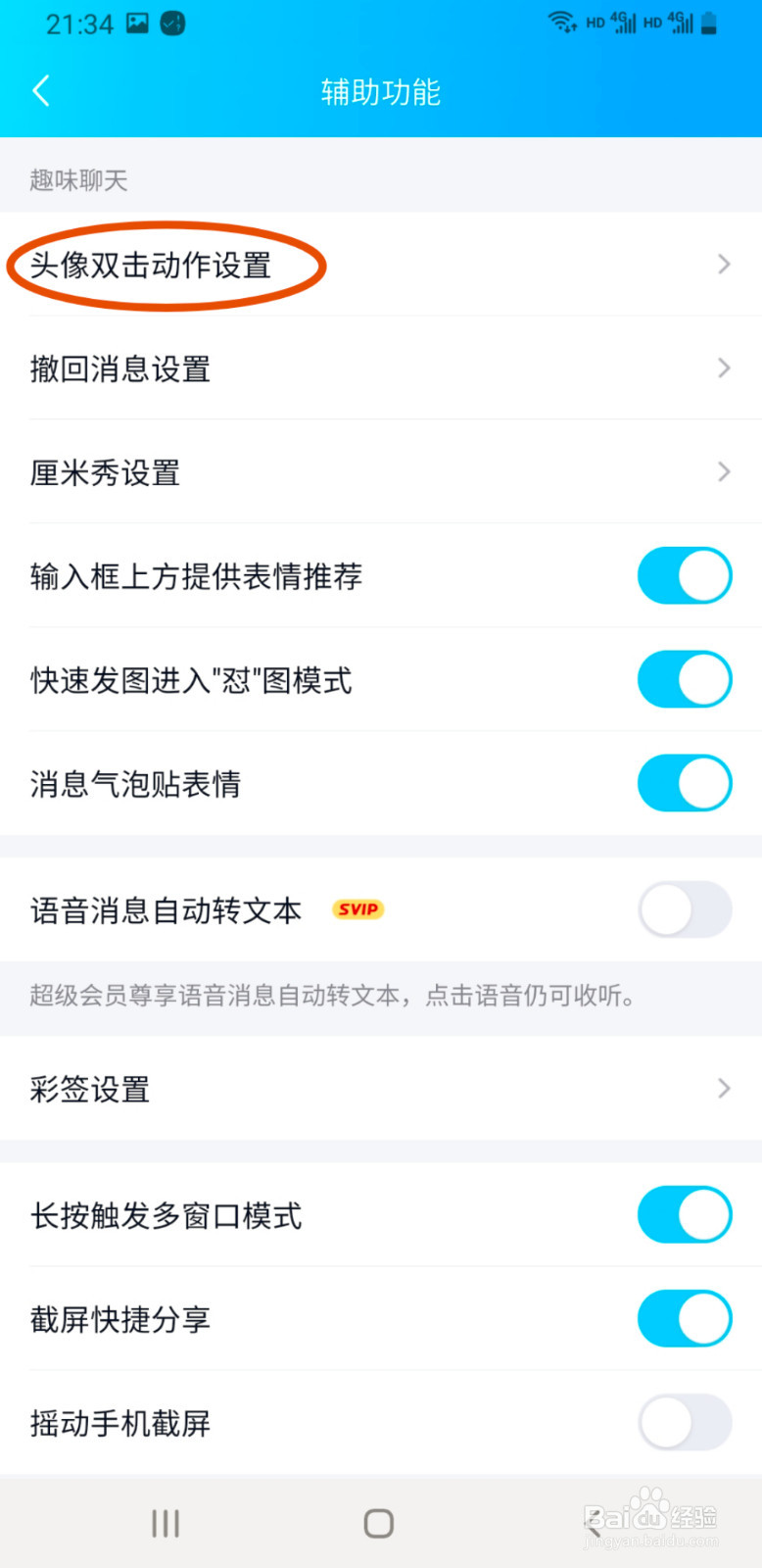This screenshot has width=762, height=1568.
Task: Click the SVIP badge beside 语音消息自动转文本
Action: tap(357, 910)
